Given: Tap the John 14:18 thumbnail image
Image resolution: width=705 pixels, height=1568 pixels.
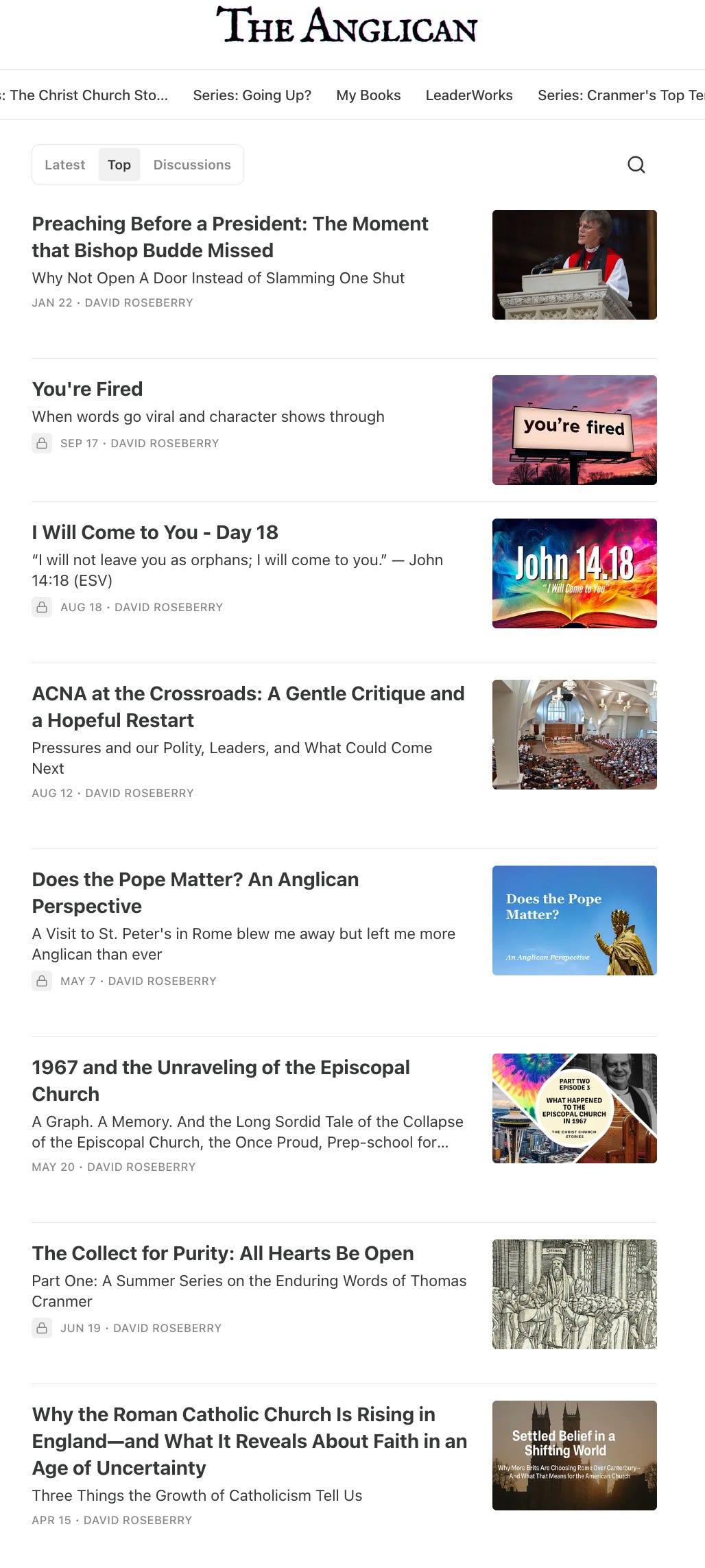Looking at the screenshot, I should 574,573.
